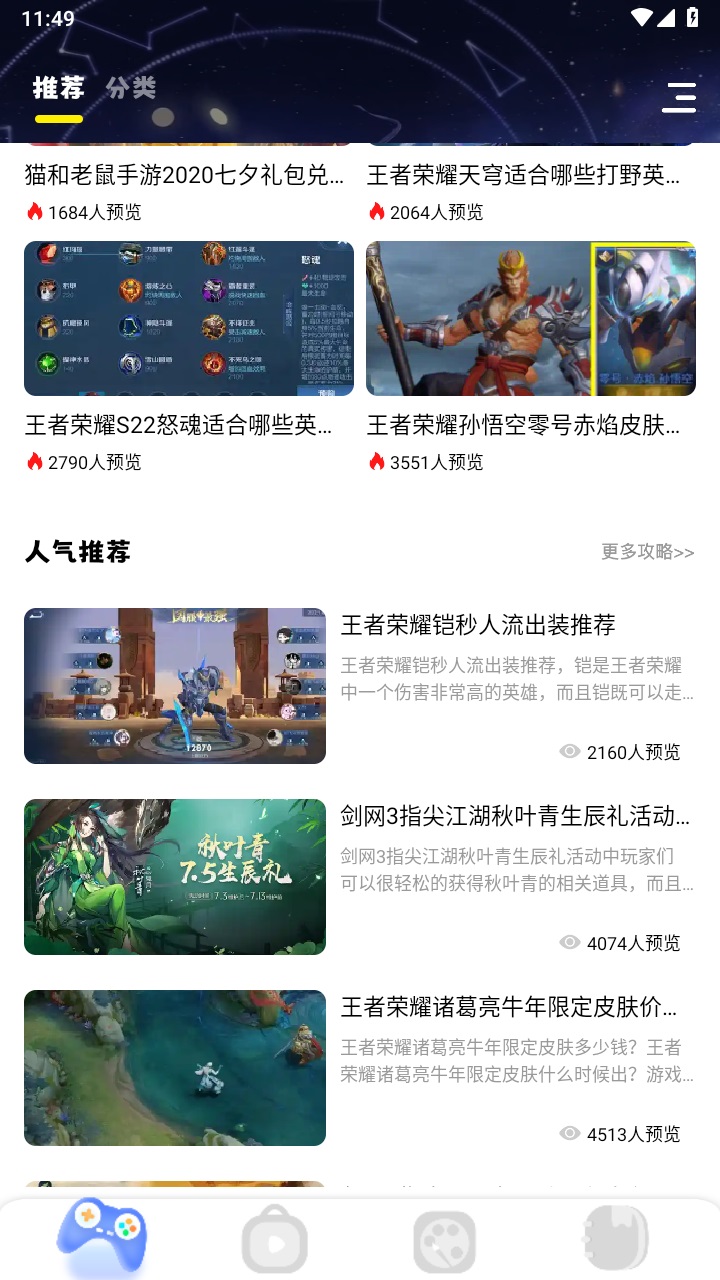This screenshot has width=720, height=1280.
Task: Click the flame icon beside 1684人预览
Action: (x=35, y=212)
